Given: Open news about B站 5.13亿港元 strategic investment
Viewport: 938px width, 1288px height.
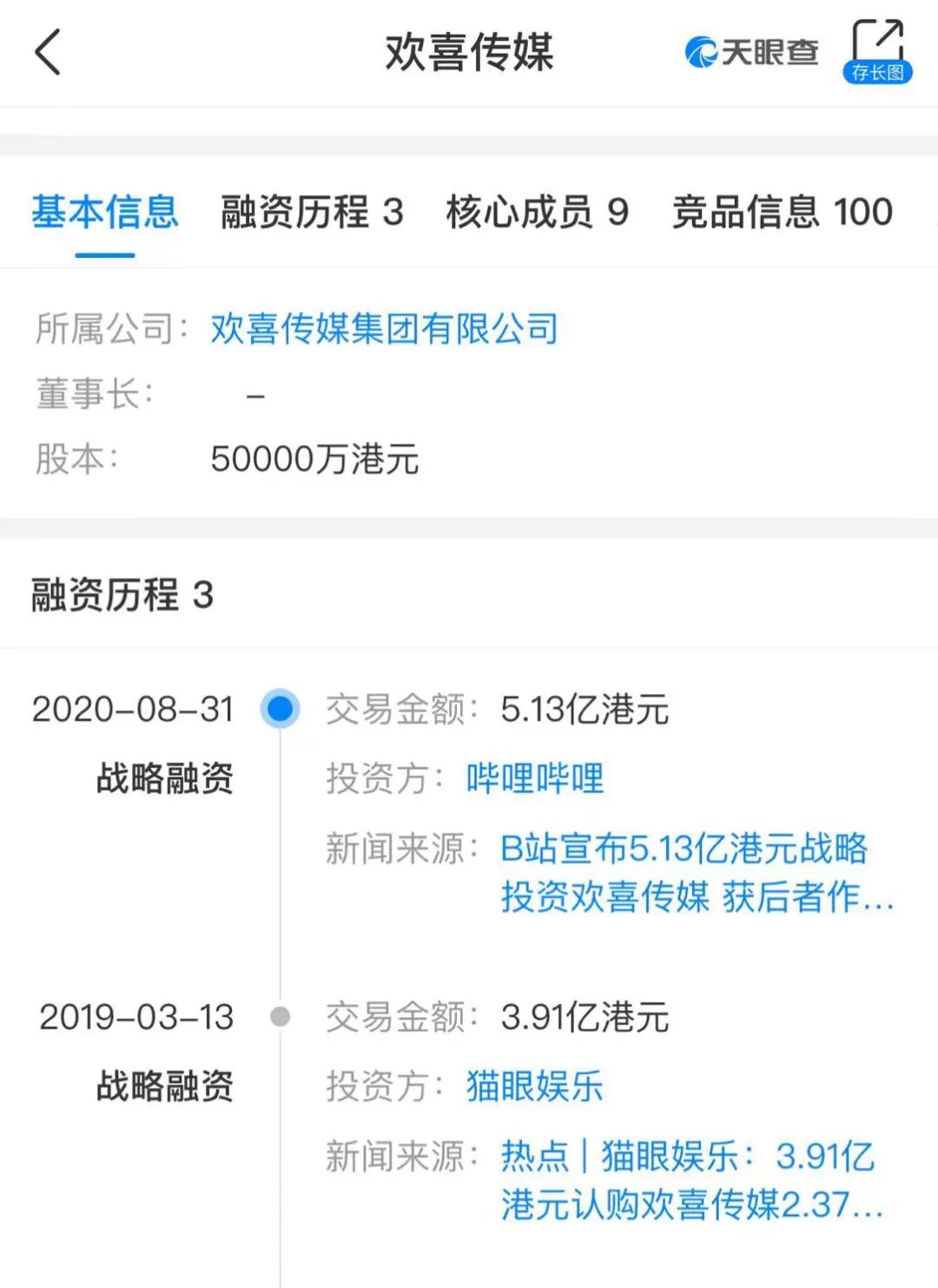Looking at the screenshot, I should pyautogui.click(x=697, y=872).
